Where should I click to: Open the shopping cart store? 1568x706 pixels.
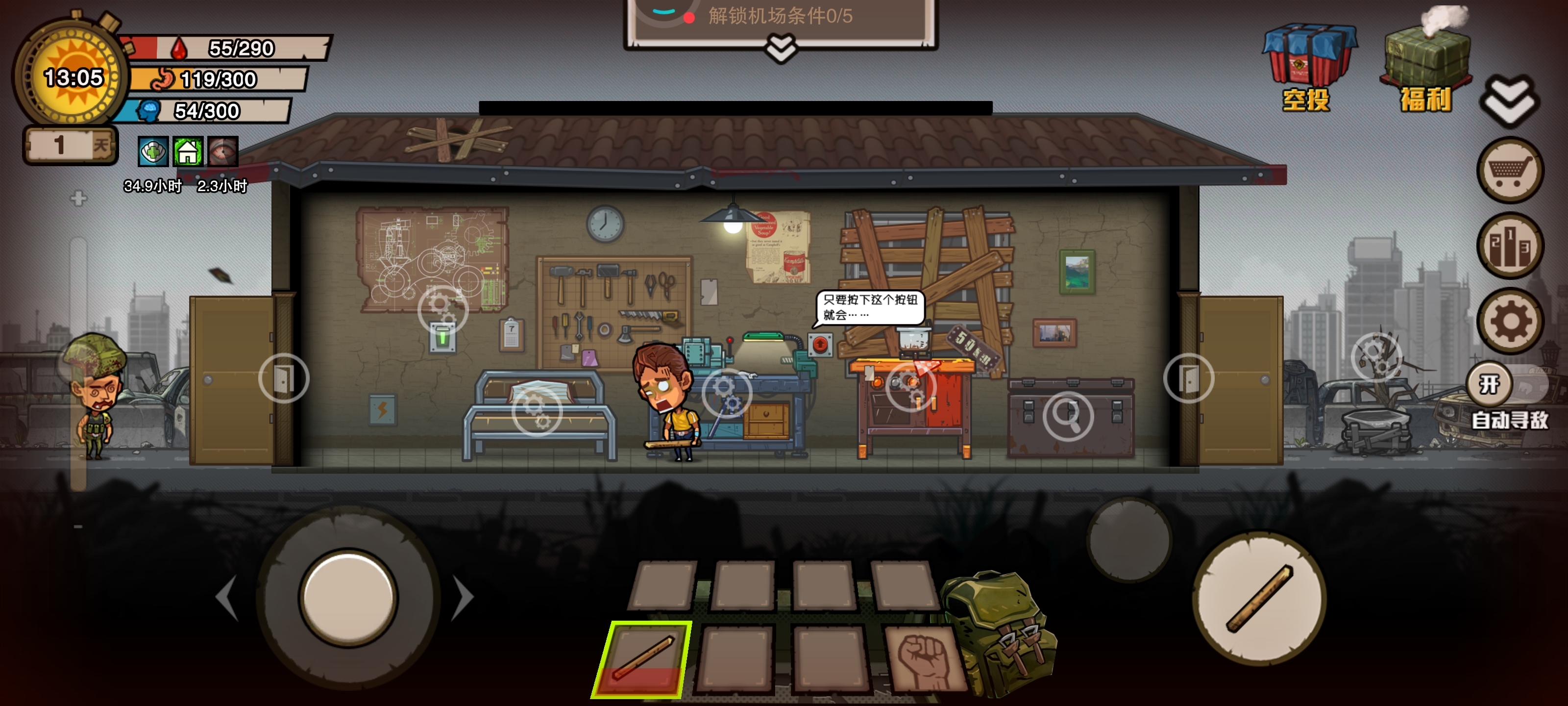(1510, 171)
